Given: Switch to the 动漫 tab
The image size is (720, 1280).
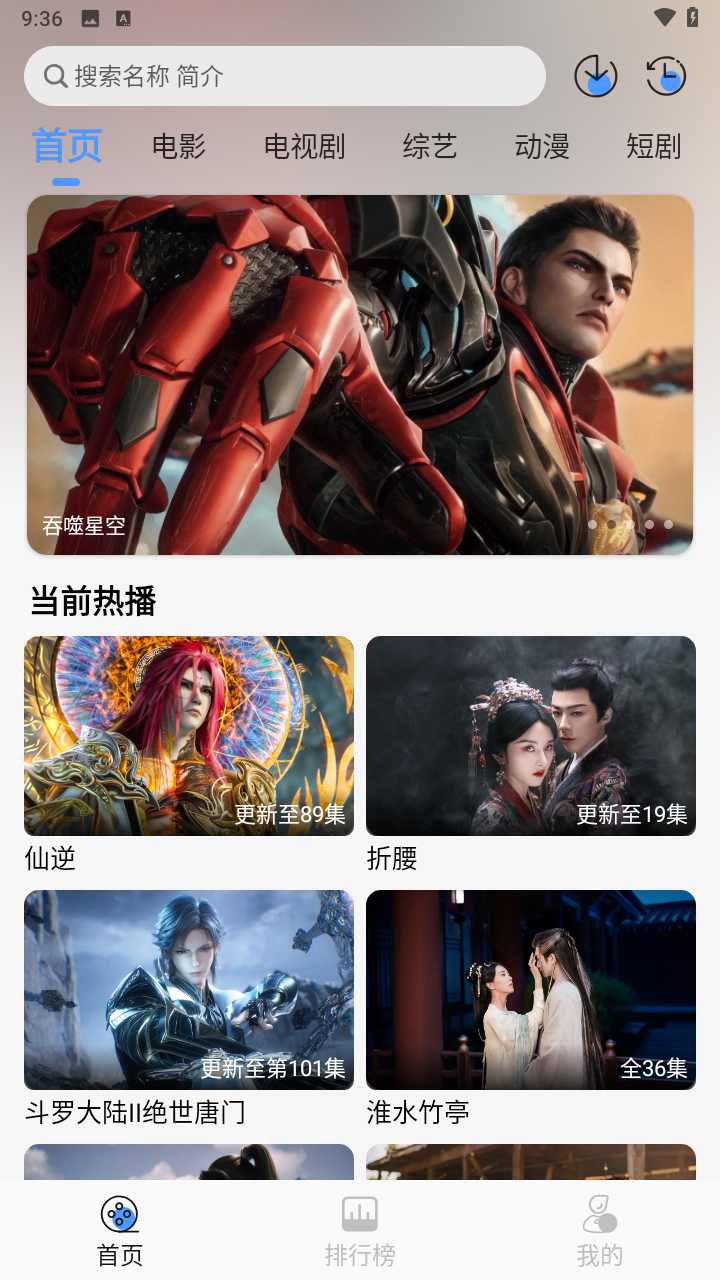Looking at the screenshot, I should (542, 147).
